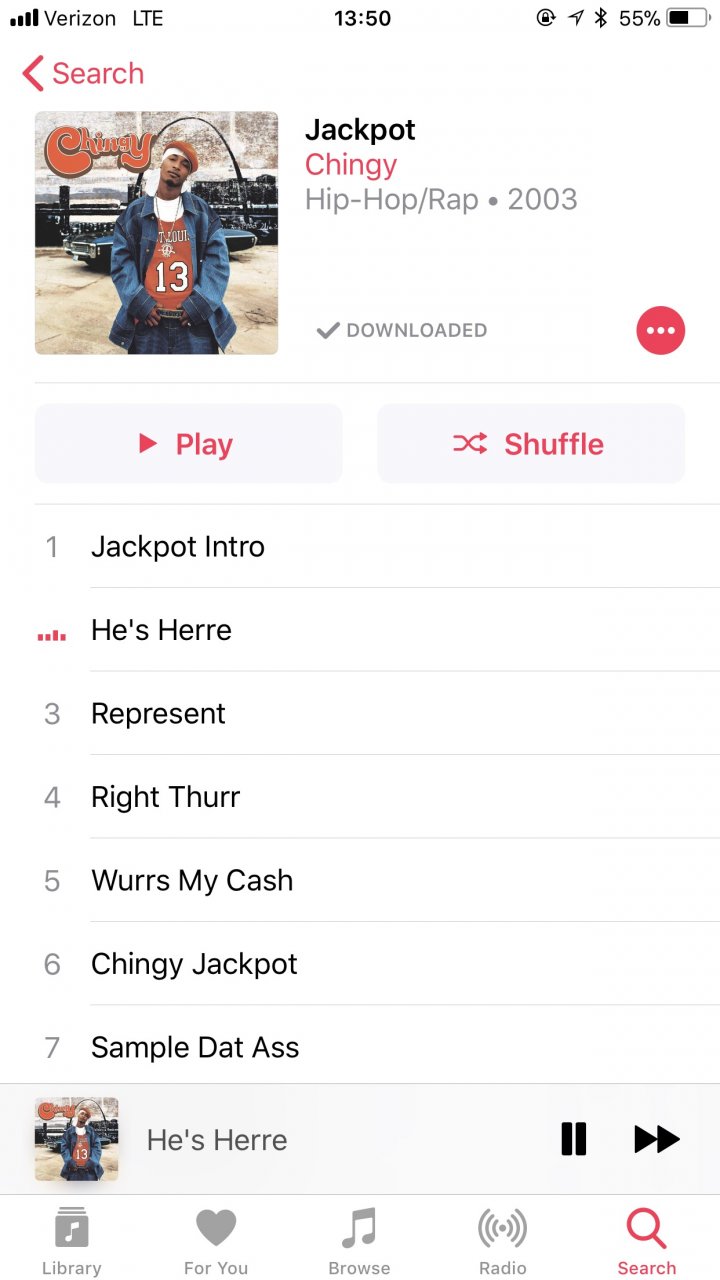Play the Jackpot album
720x1280 pixels.
point(189,444)
